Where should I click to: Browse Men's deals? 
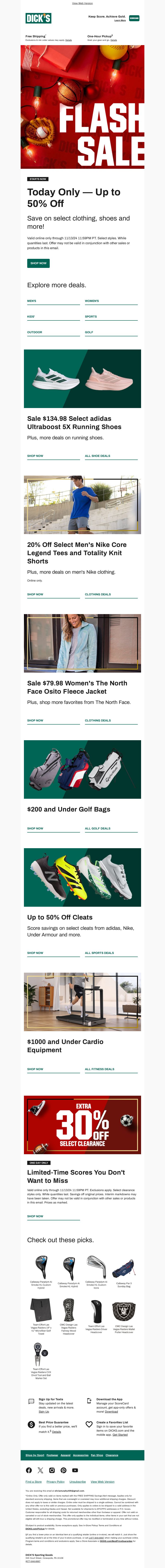click(x=32, y=301)
